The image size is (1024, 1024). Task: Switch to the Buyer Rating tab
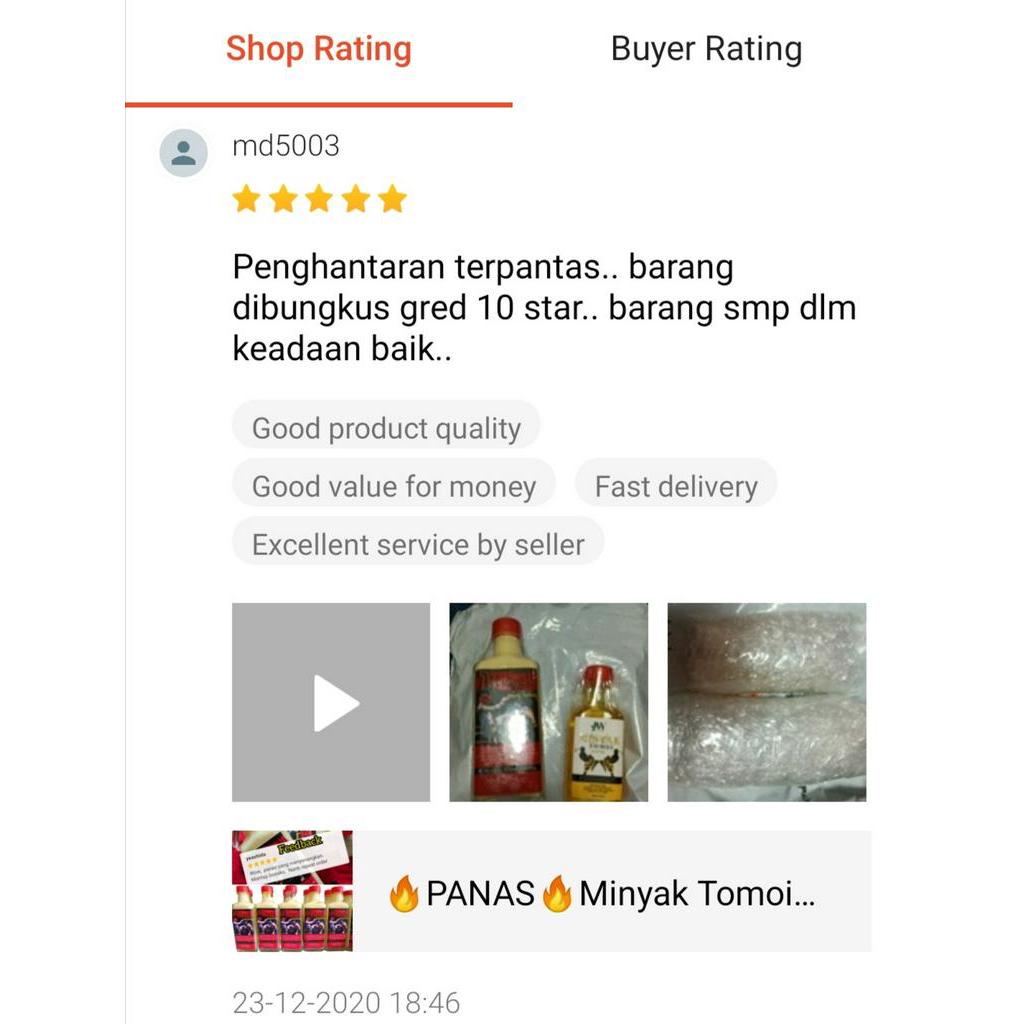click(706, 49)
